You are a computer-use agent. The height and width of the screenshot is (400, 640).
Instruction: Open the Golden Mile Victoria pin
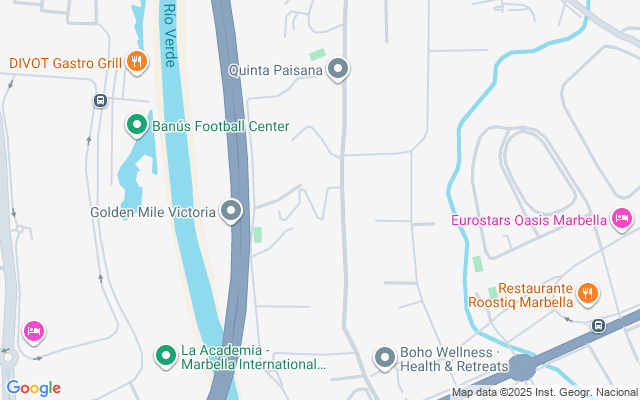tap(232, 211)
